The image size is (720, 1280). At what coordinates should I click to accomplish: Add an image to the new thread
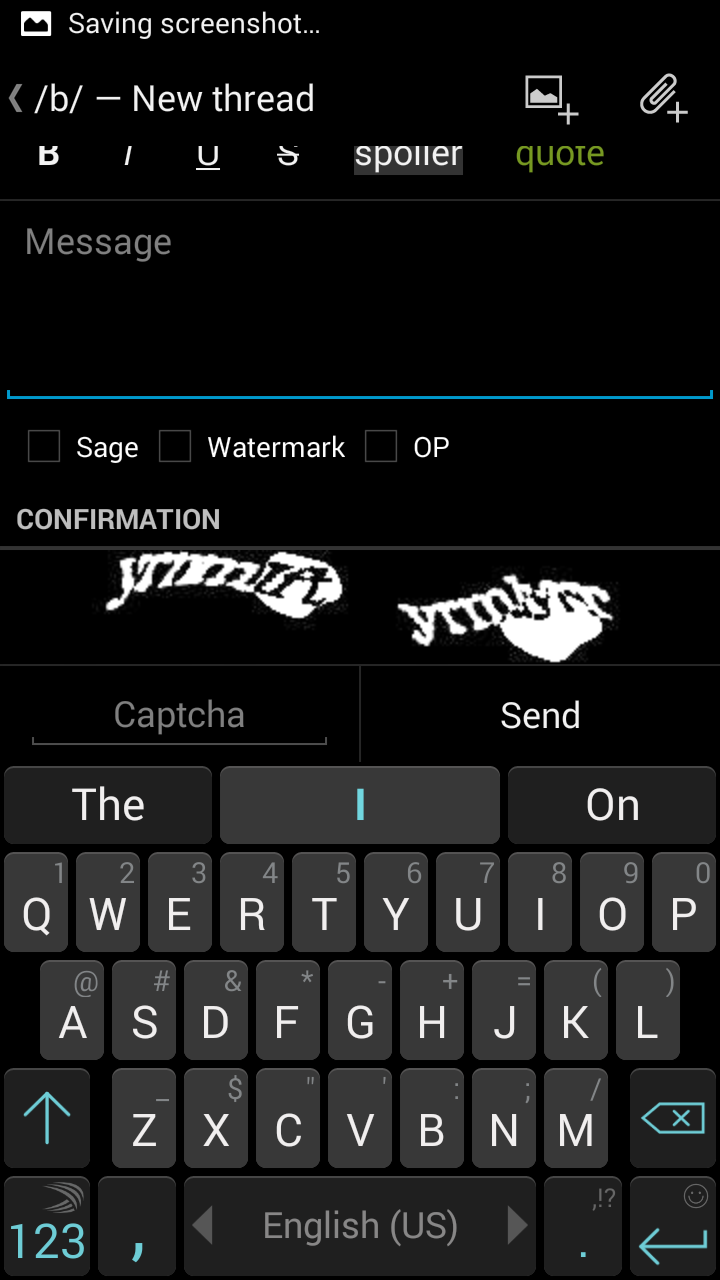[x=551, y=99]
